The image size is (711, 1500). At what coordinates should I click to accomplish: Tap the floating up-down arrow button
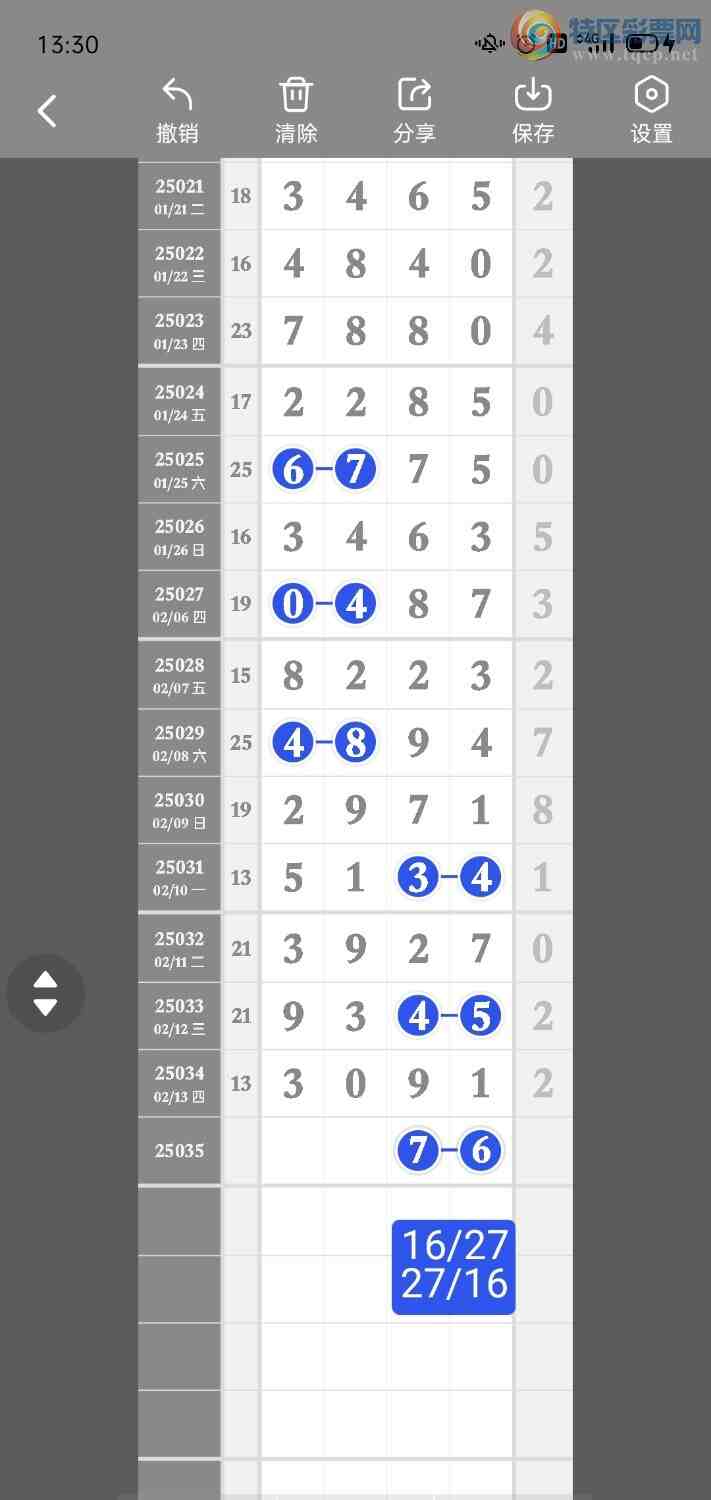click(45, 993)
